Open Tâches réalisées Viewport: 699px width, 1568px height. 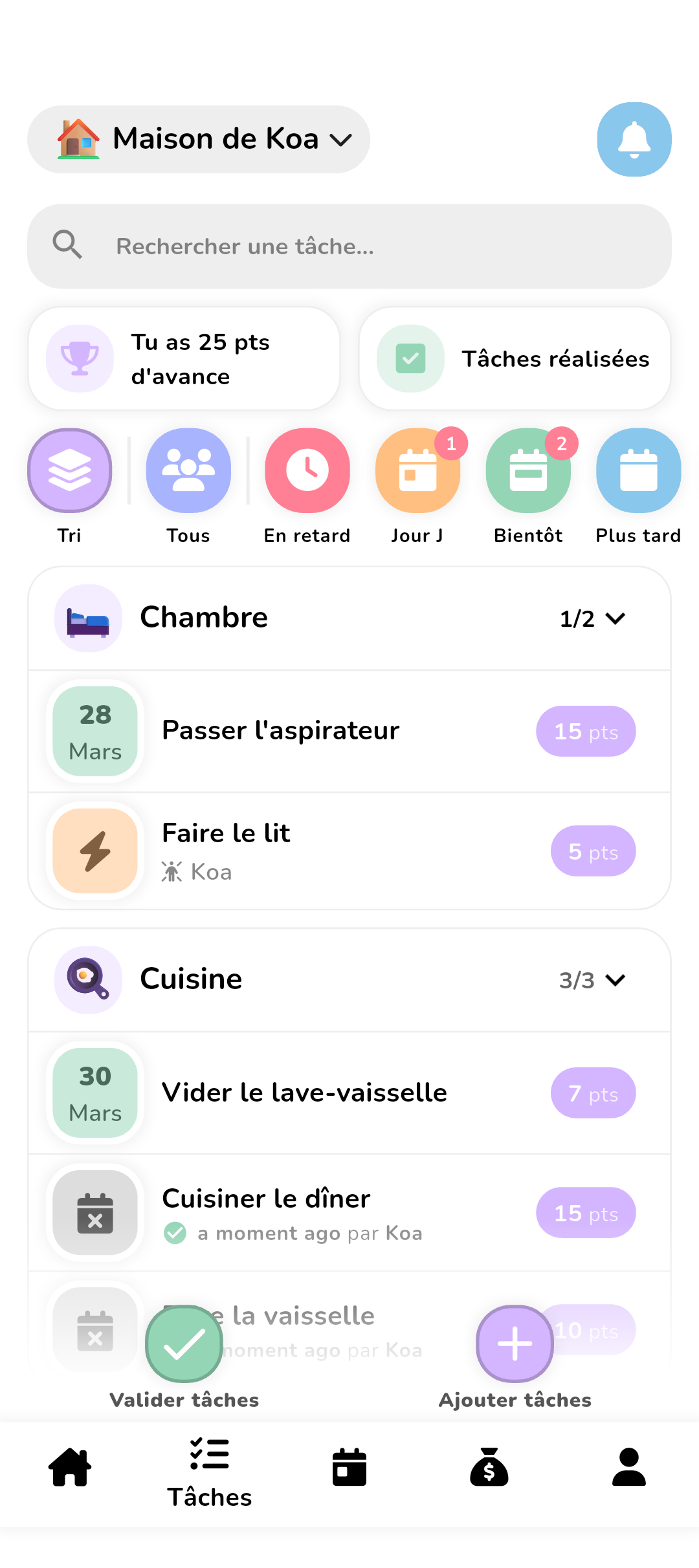coord(515,358)
